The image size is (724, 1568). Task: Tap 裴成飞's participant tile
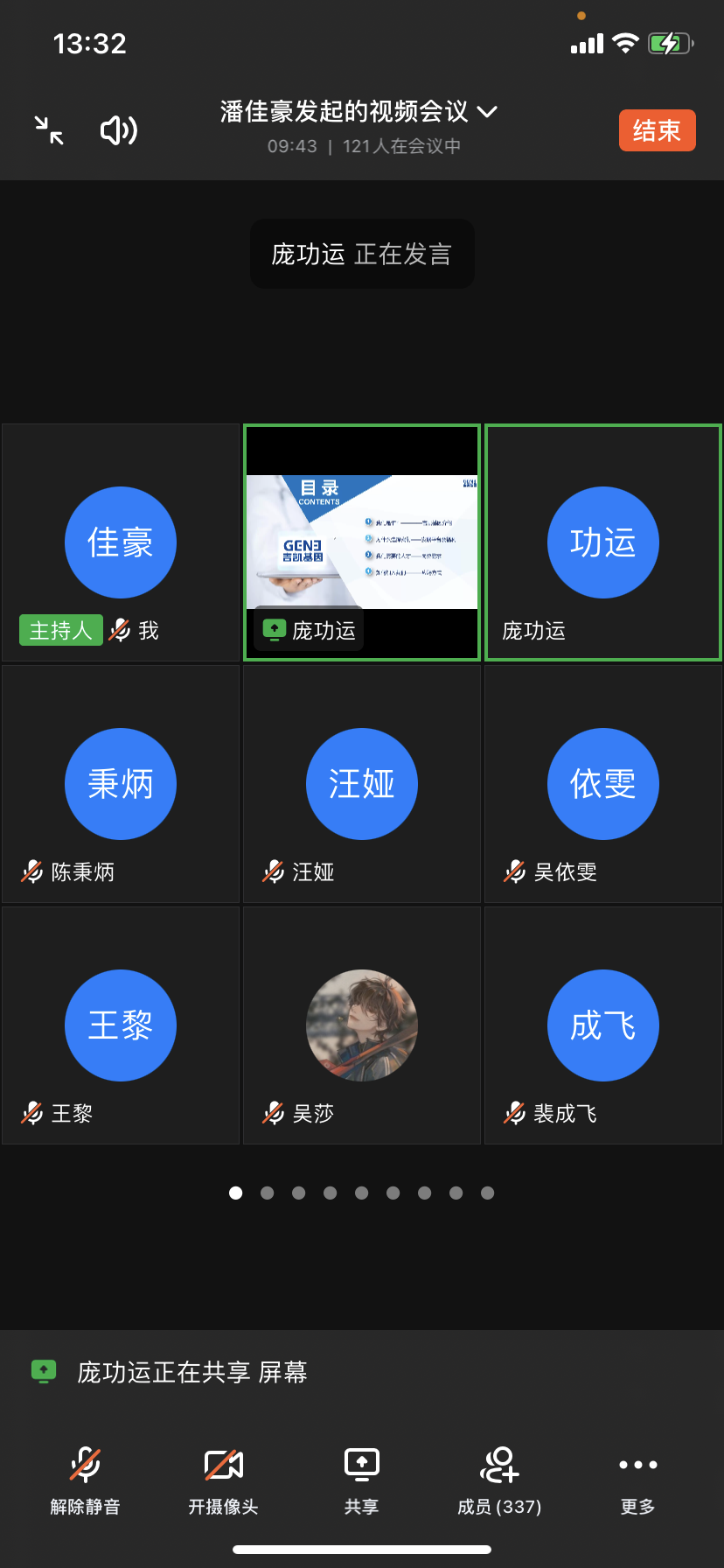point(603,1025)
